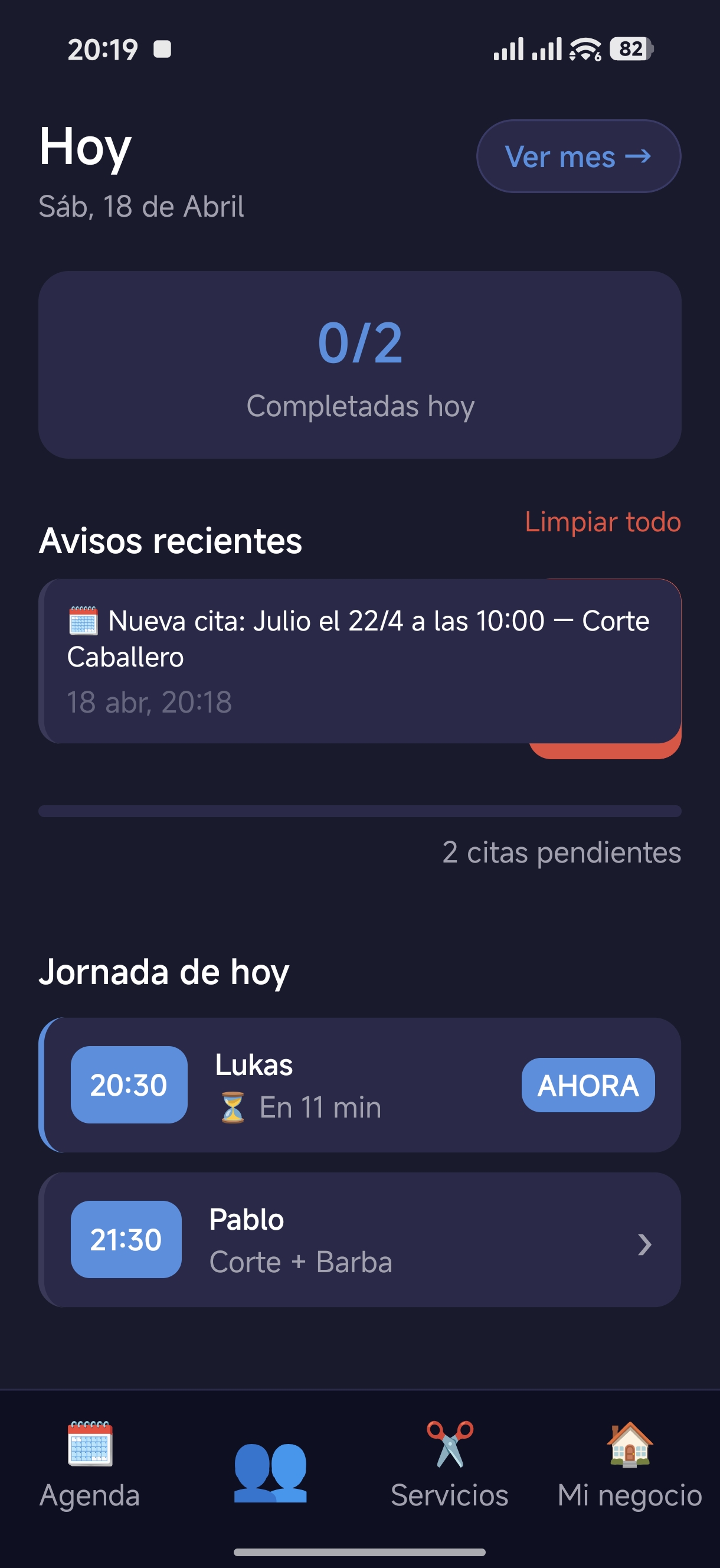Tap the 20:30 time chip for Lukas
Viewport: 720px width, 1568px height.
129,1084
